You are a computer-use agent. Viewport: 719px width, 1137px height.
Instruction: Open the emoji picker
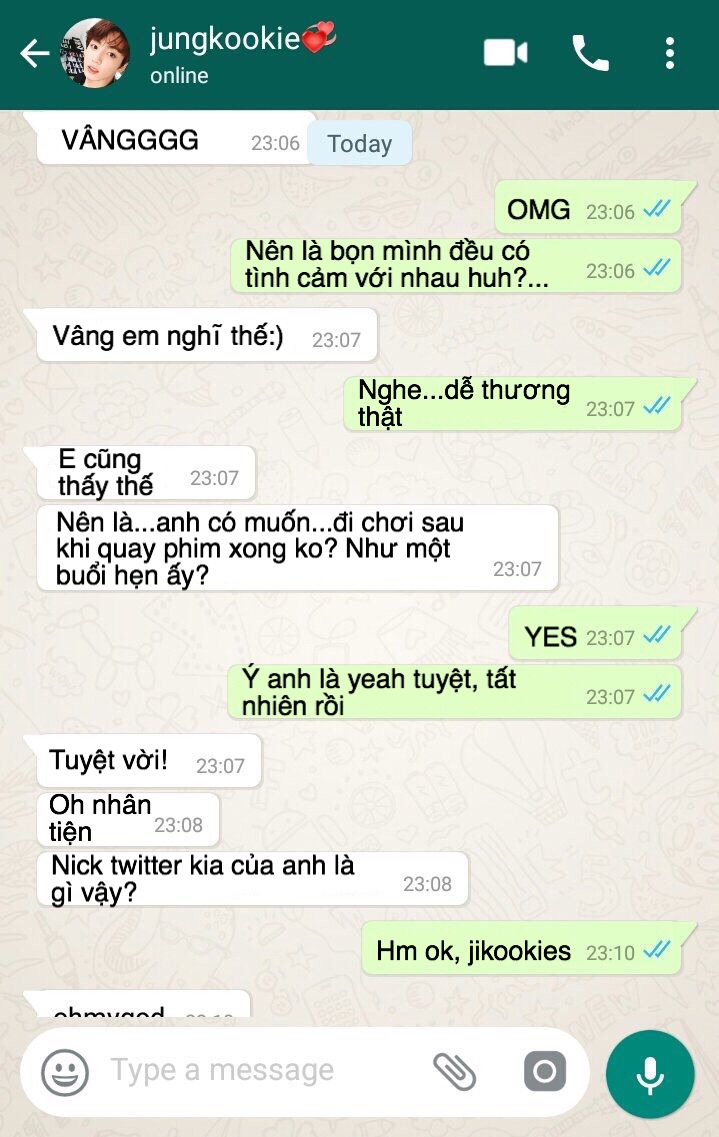tap(65, 1072)
